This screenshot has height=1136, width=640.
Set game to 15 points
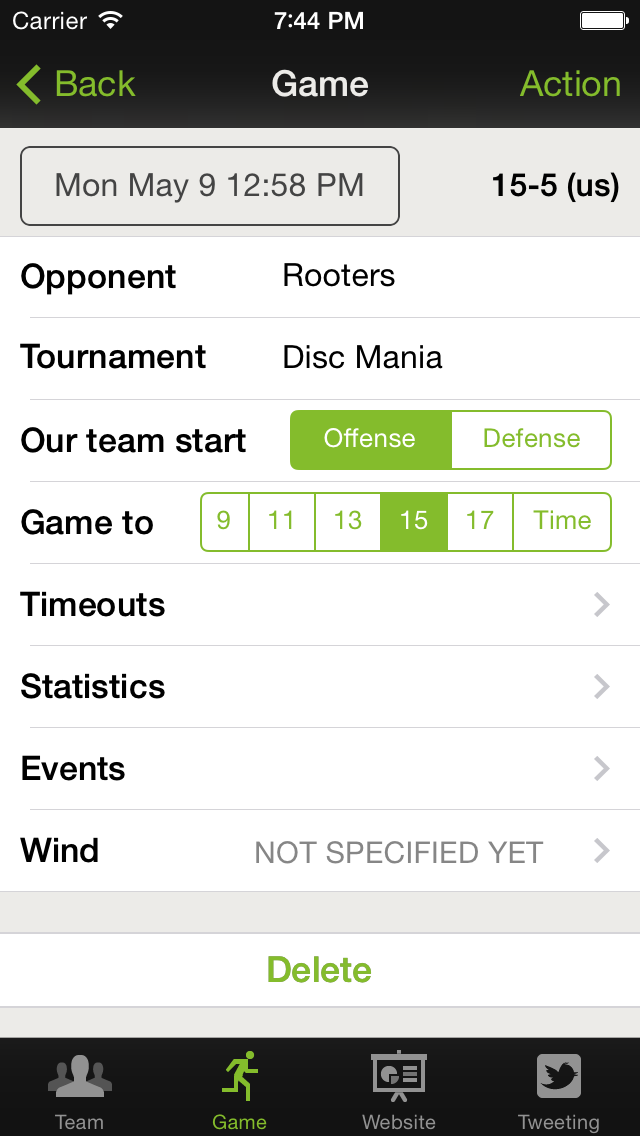click(414, 521)
